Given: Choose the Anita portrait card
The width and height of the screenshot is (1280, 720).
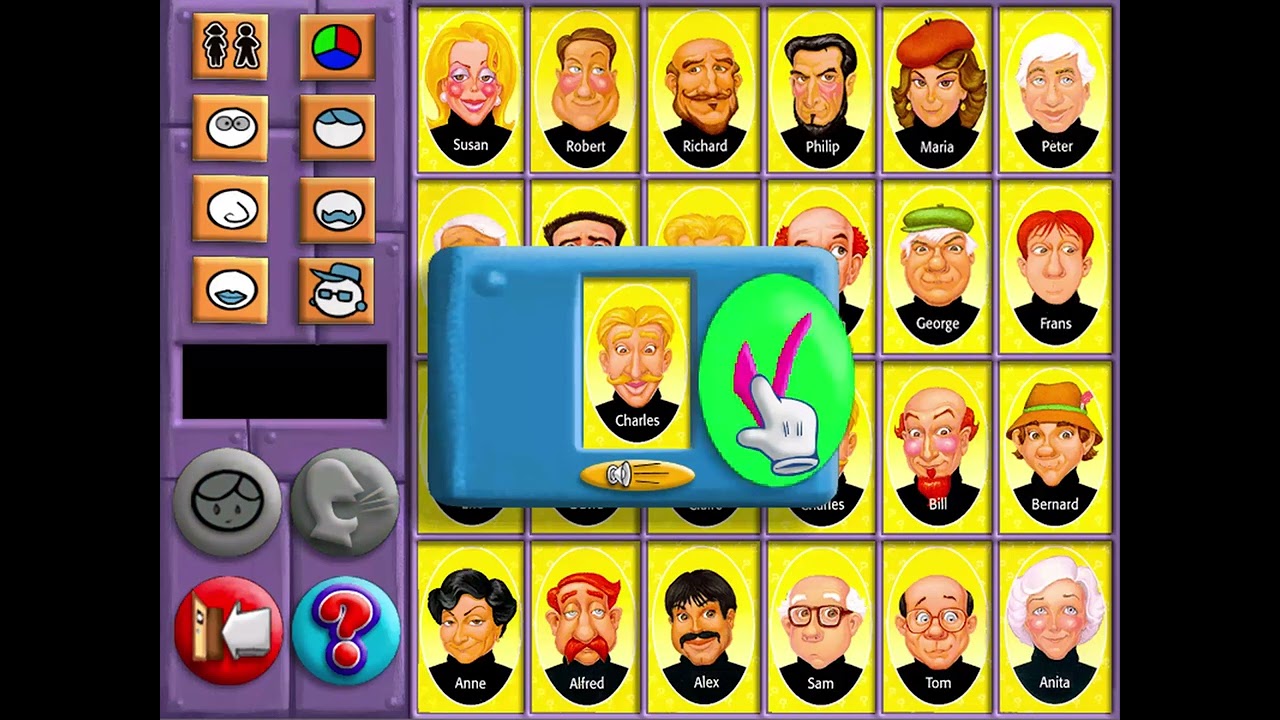Looking at the screenshot, I should tap(1054, 627).
